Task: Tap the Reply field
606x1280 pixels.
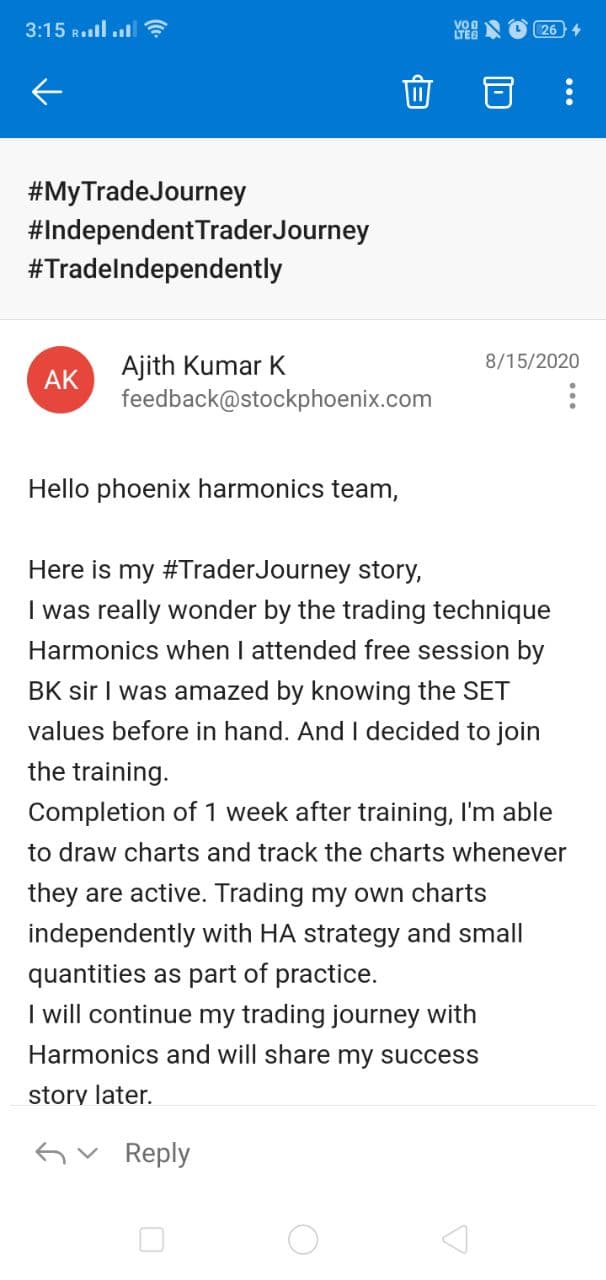Action: point(157,1153)
